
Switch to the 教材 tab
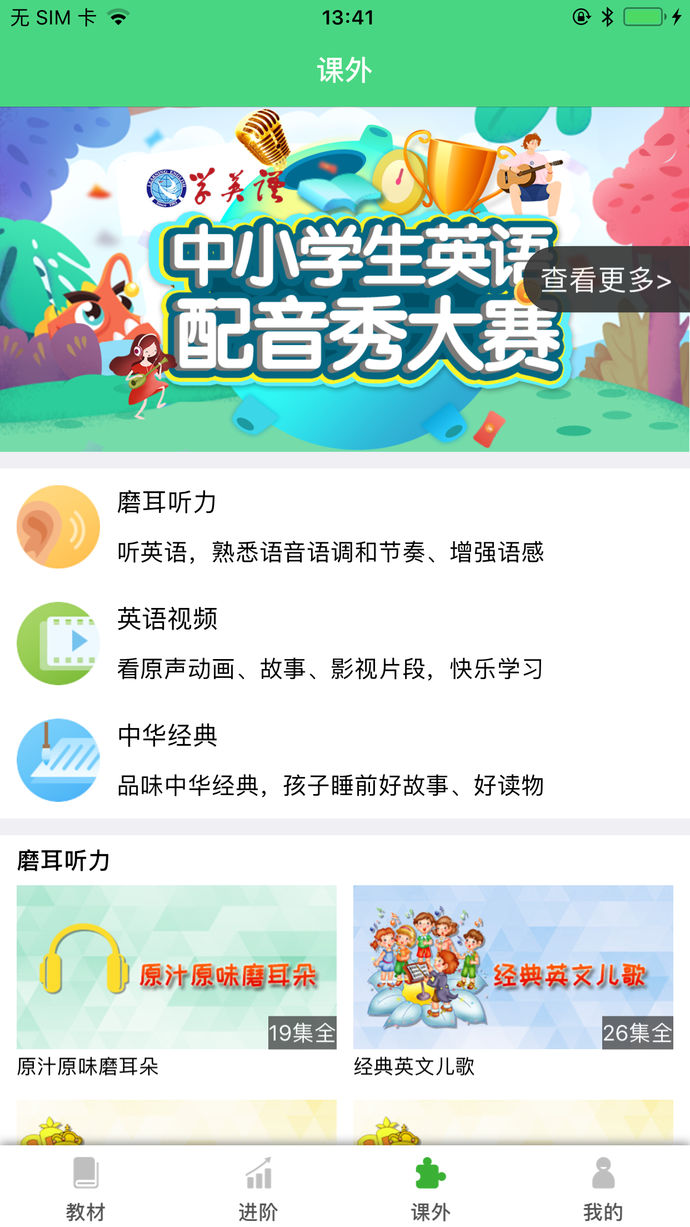pyautogui.click(x=86, y=1188)
